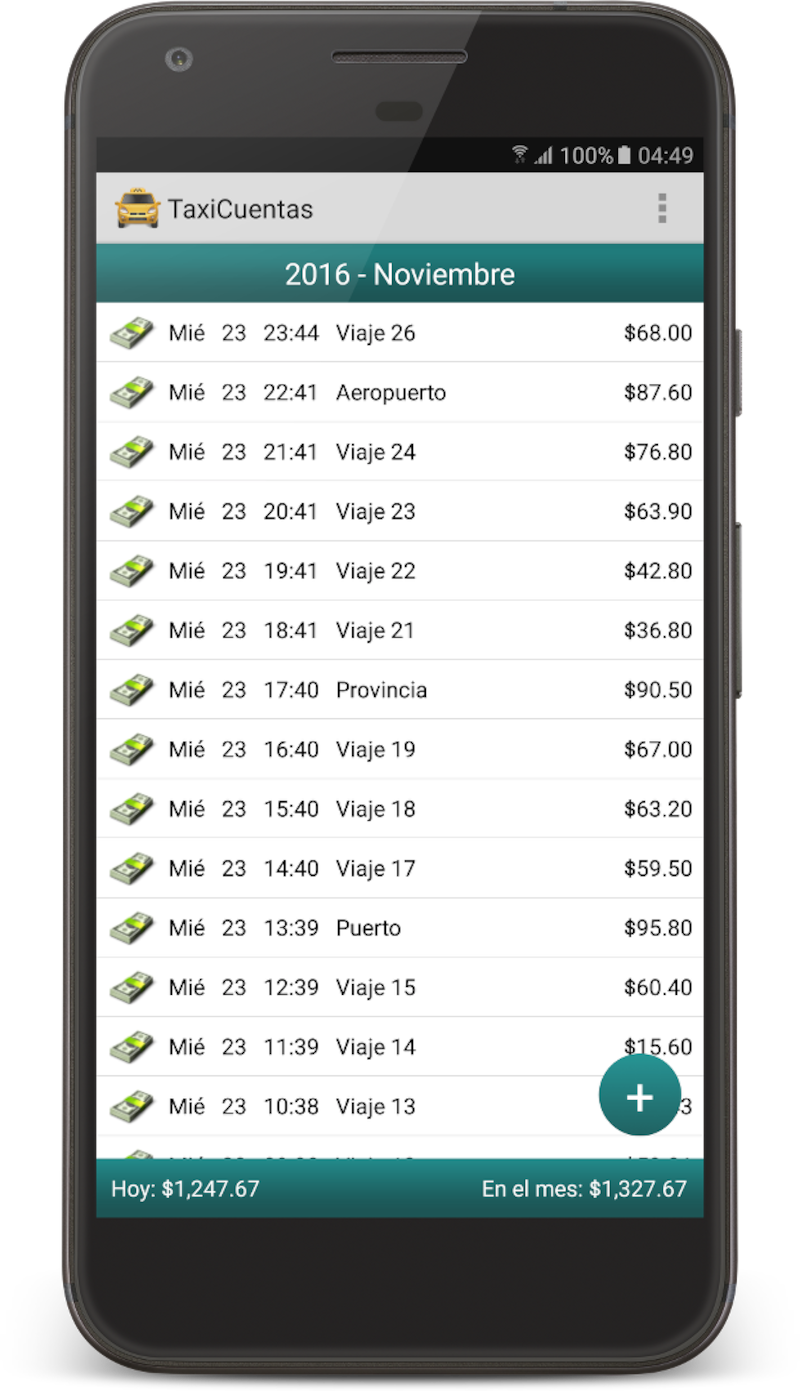Image resolution: width=800 pixels, height=1391 pixels.
Task: Open the Viaje 23 record
Action: point(400,511)
